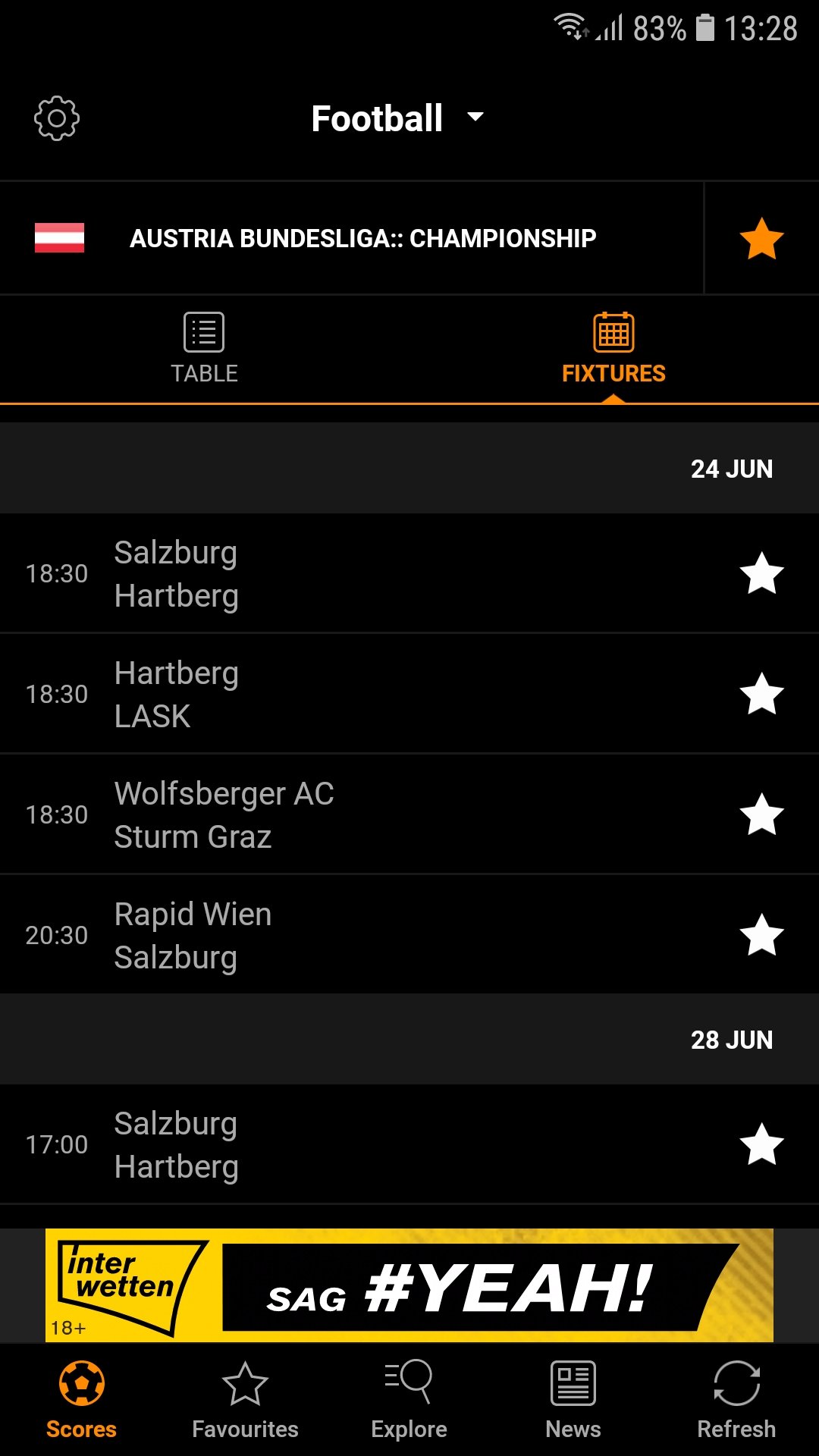Expand the Football sport dropdown
The height and width of the screenshot is (1456, 819).
tap(398, 118)
